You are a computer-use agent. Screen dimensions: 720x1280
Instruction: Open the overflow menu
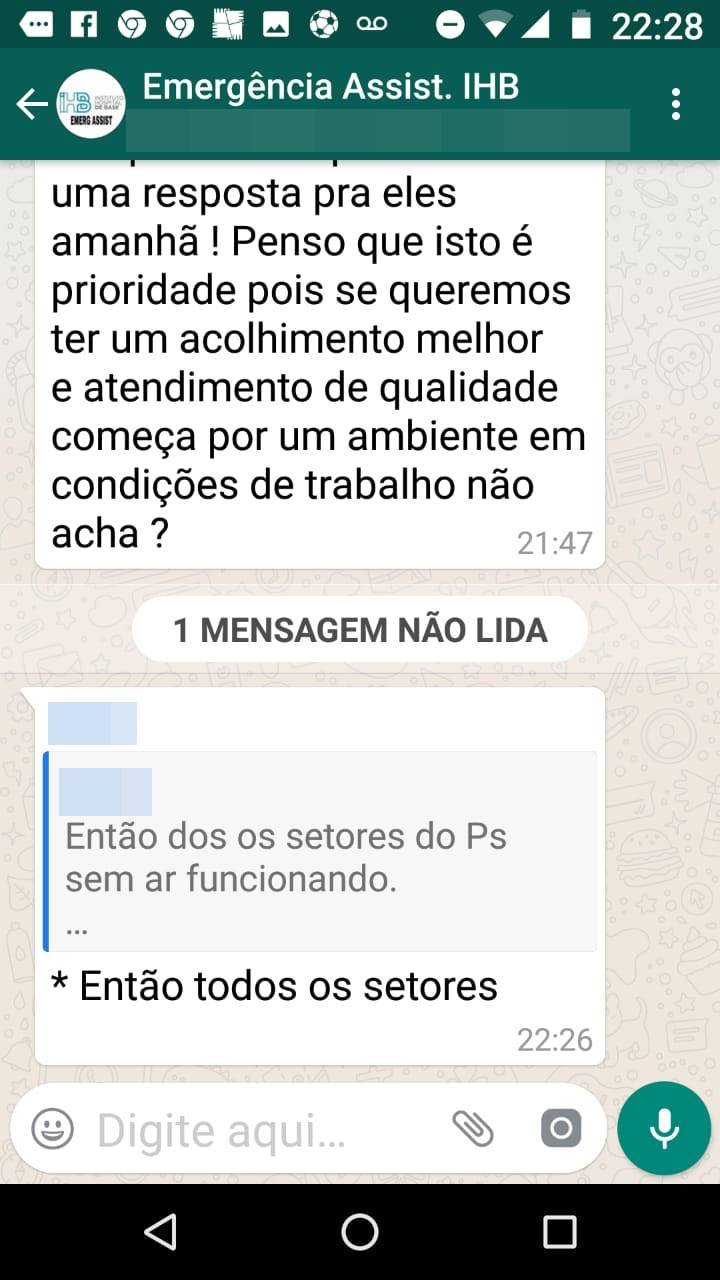coord(676,104)
